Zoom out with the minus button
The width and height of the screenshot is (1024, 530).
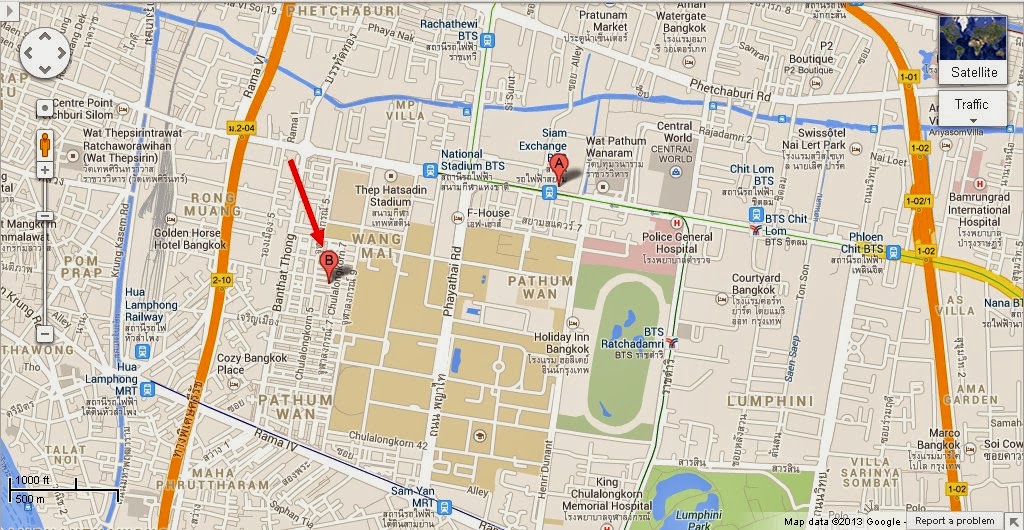(45, 333)
